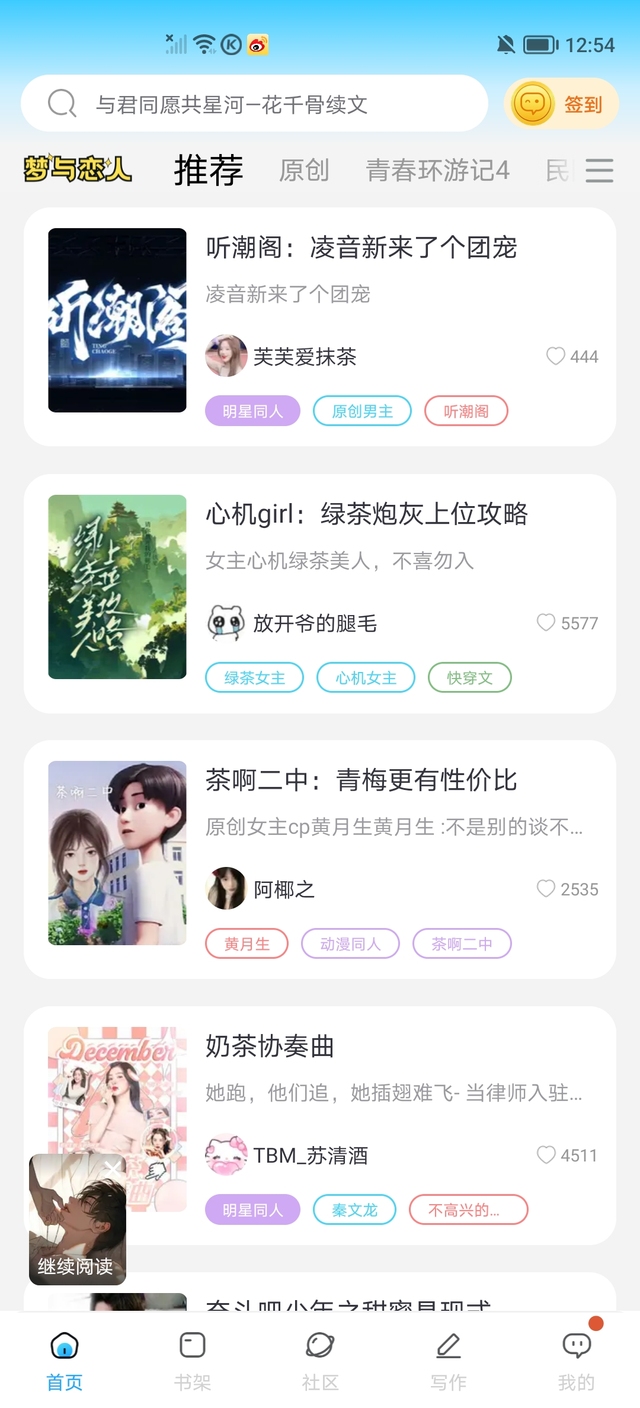
Task: Tap 继续阅读 to continue reading
Action: (x=76, y=1266)
